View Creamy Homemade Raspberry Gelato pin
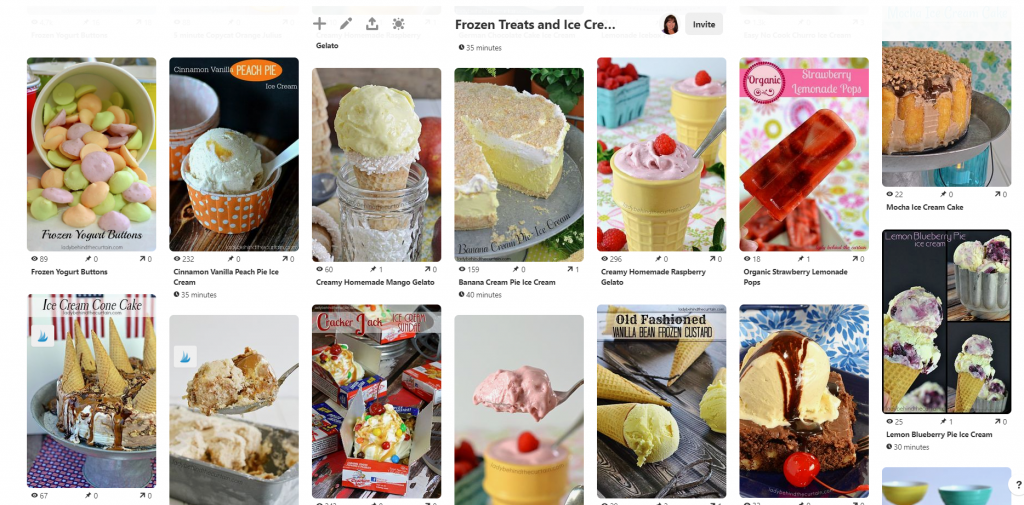The height and width of the screenshot is (505, 1024). click(661, 154)
